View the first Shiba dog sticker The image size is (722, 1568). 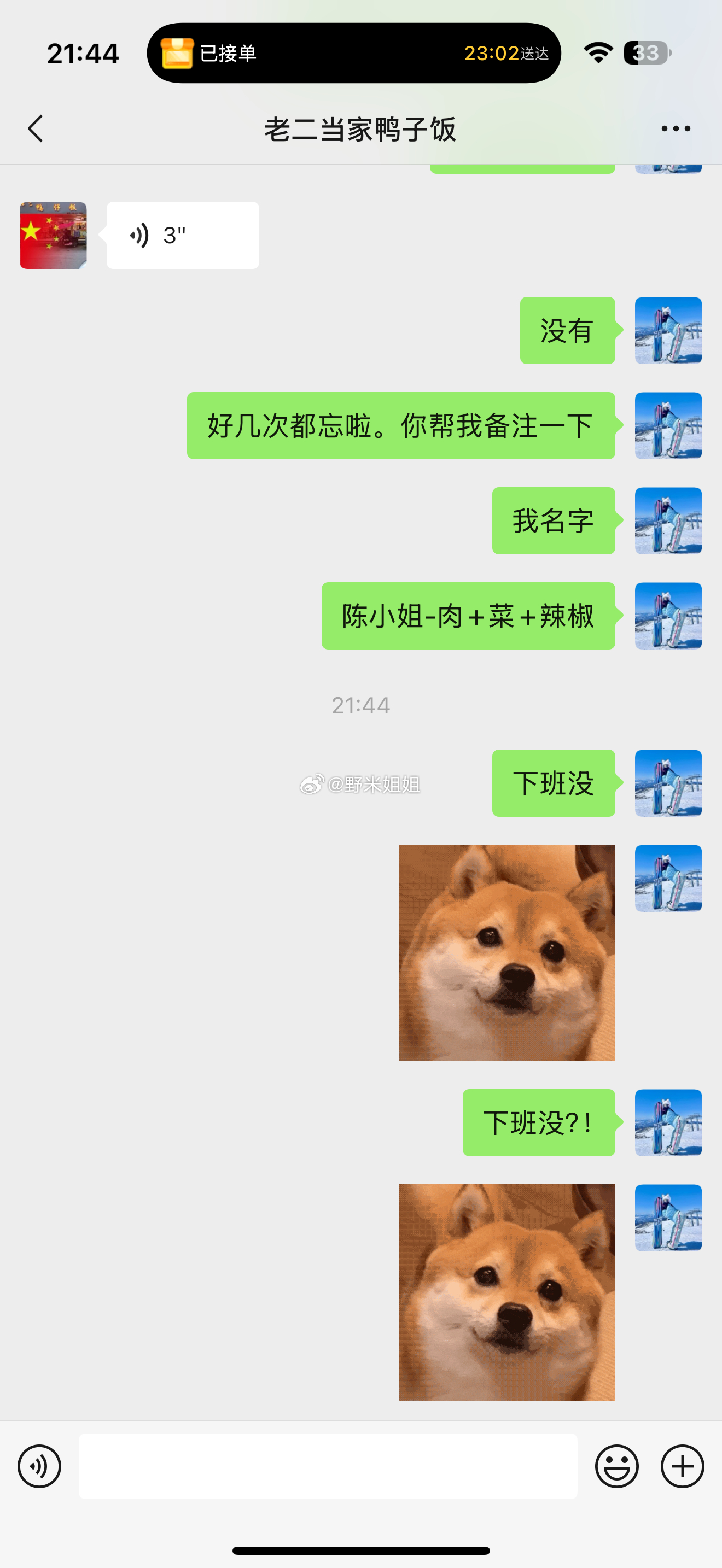coord(506,952)
